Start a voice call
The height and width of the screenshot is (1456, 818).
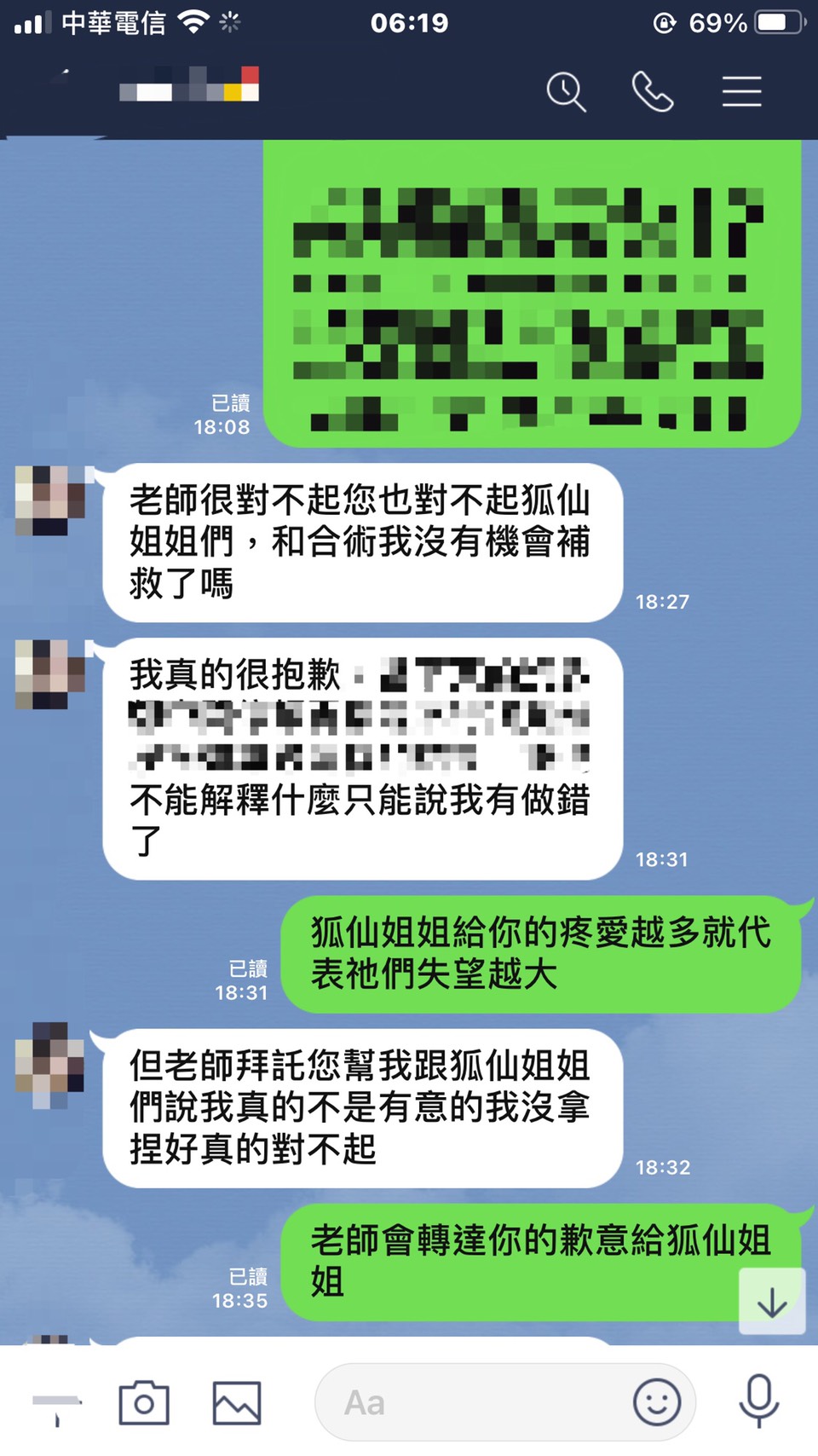coord(653,91)
